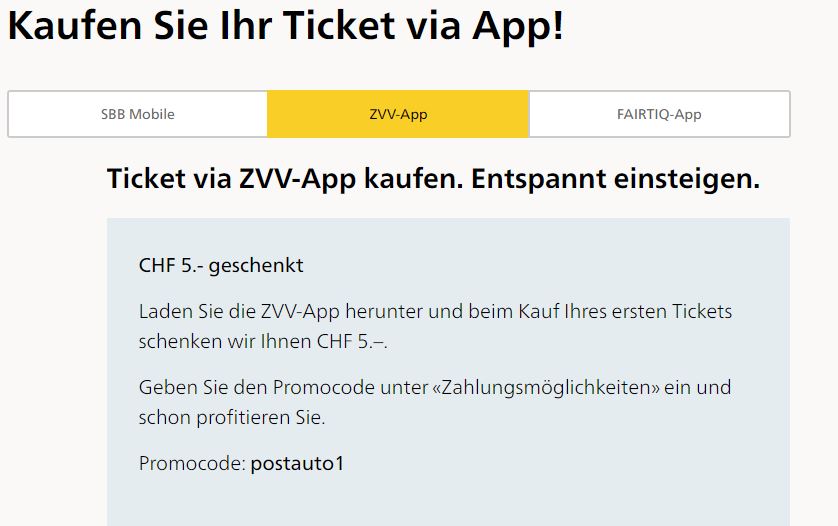This screenshot has height=526, width=838.
Task: Open the FAIRTIQ-App tab
Action: click(x=659, y=114)
